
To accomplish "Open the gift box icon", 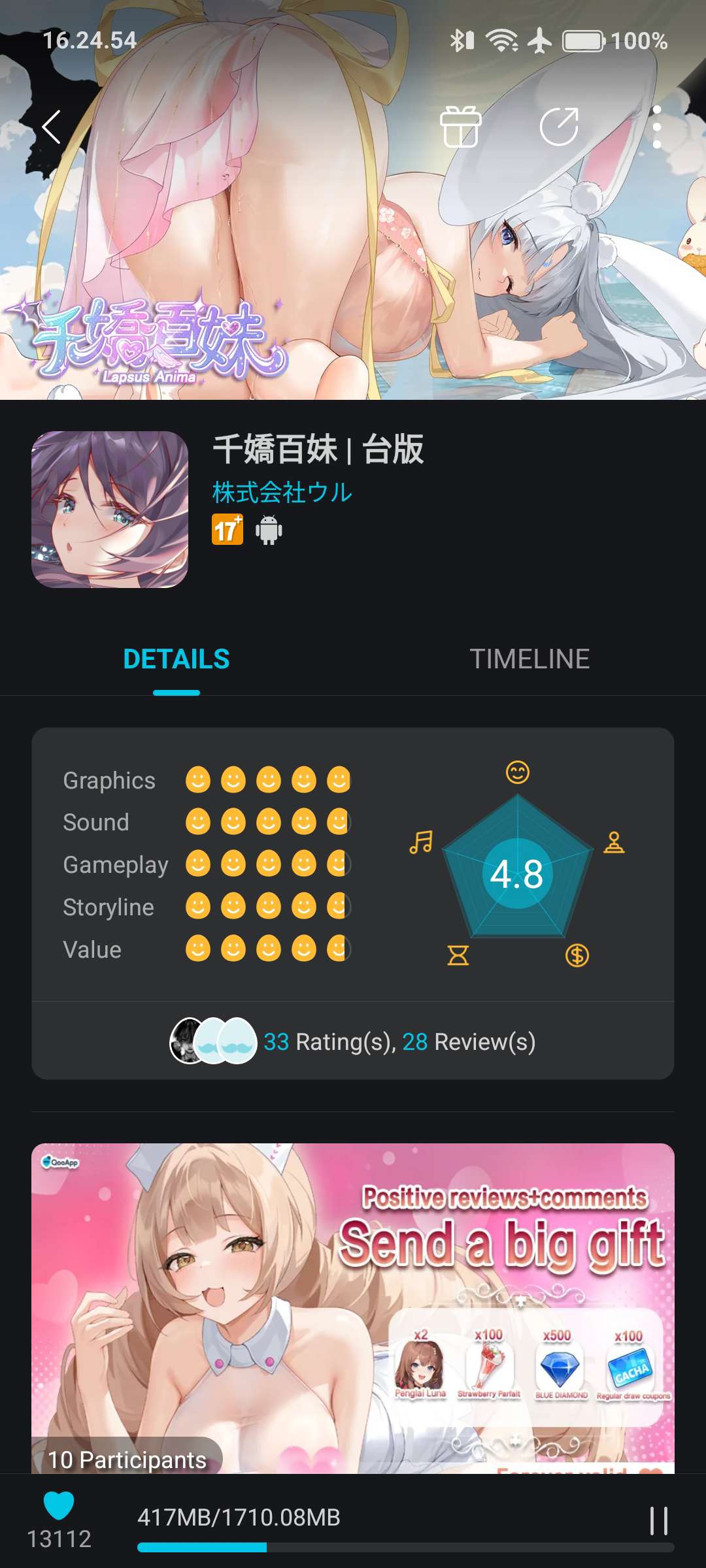I will pyautogui.click(x=461, y=127).
